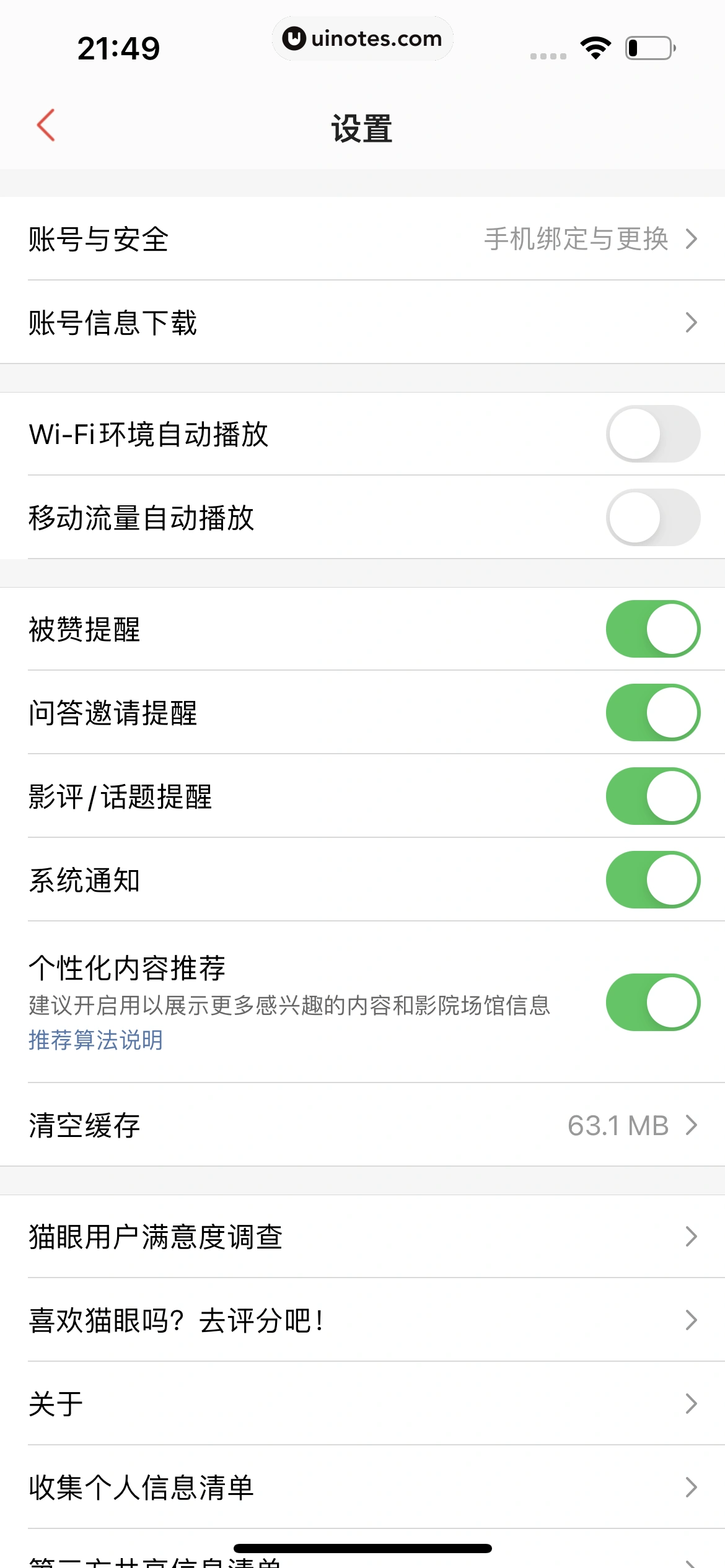Tap the battery indicator icon
Screen dimensions: 725x1568
click(646, 47)
